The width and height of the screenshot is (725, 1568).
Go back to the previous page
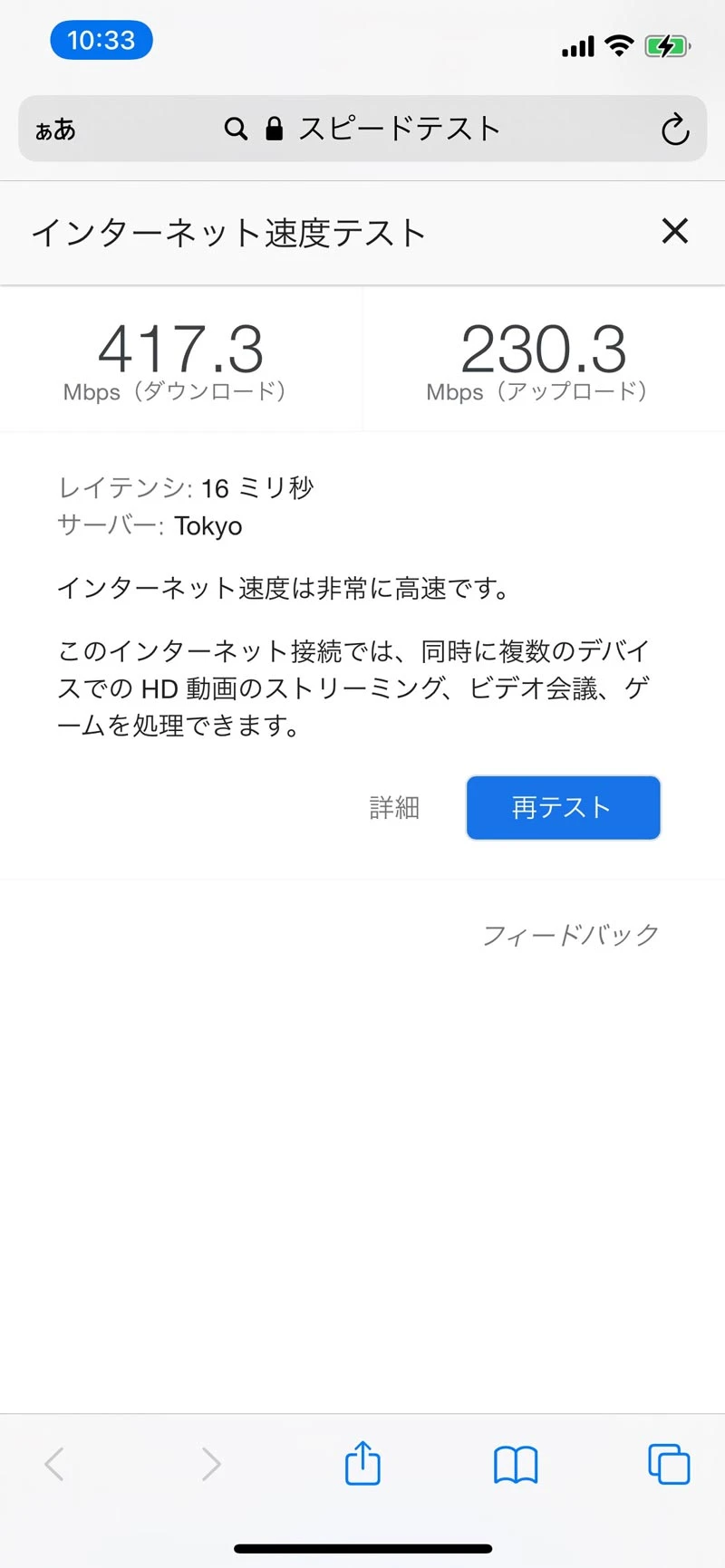point(55,1464)
